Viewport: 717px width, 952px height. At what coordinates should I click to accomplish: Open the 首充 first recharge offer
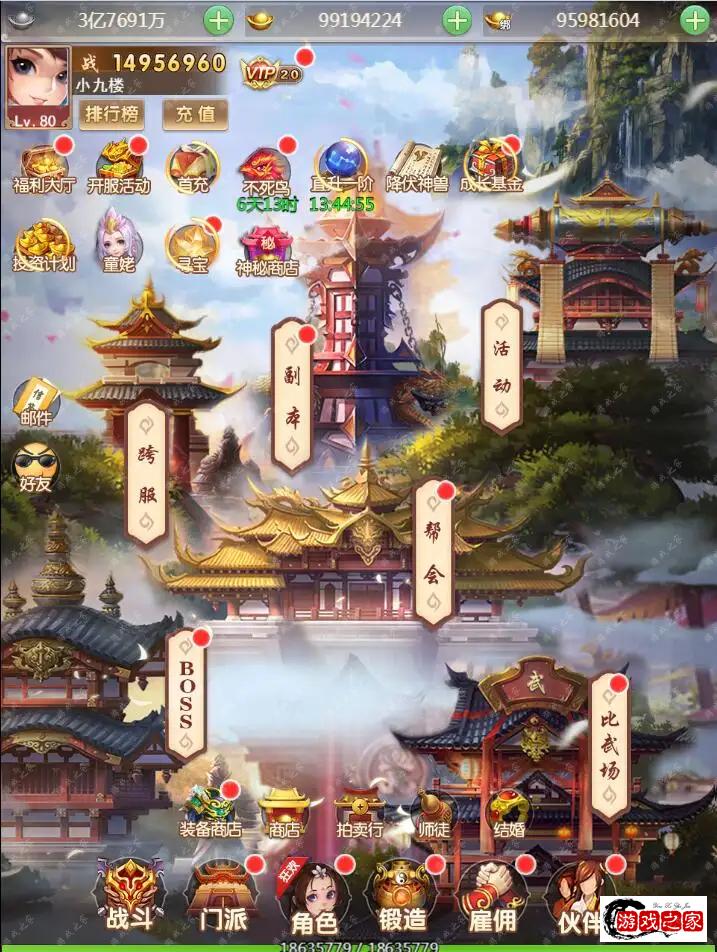193,166
